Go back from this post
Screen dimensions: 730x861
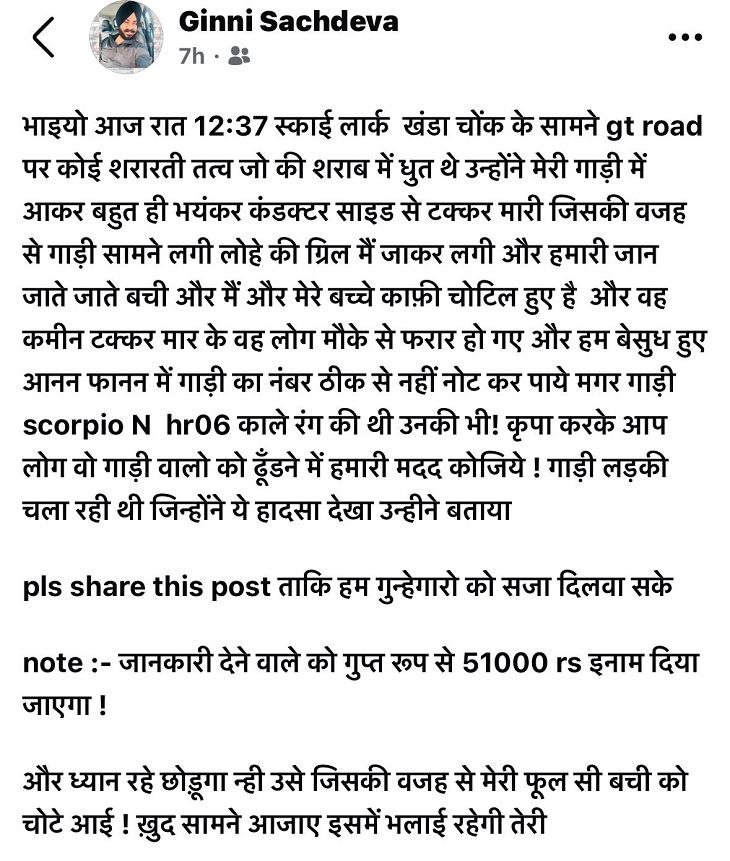click(42, 38)
